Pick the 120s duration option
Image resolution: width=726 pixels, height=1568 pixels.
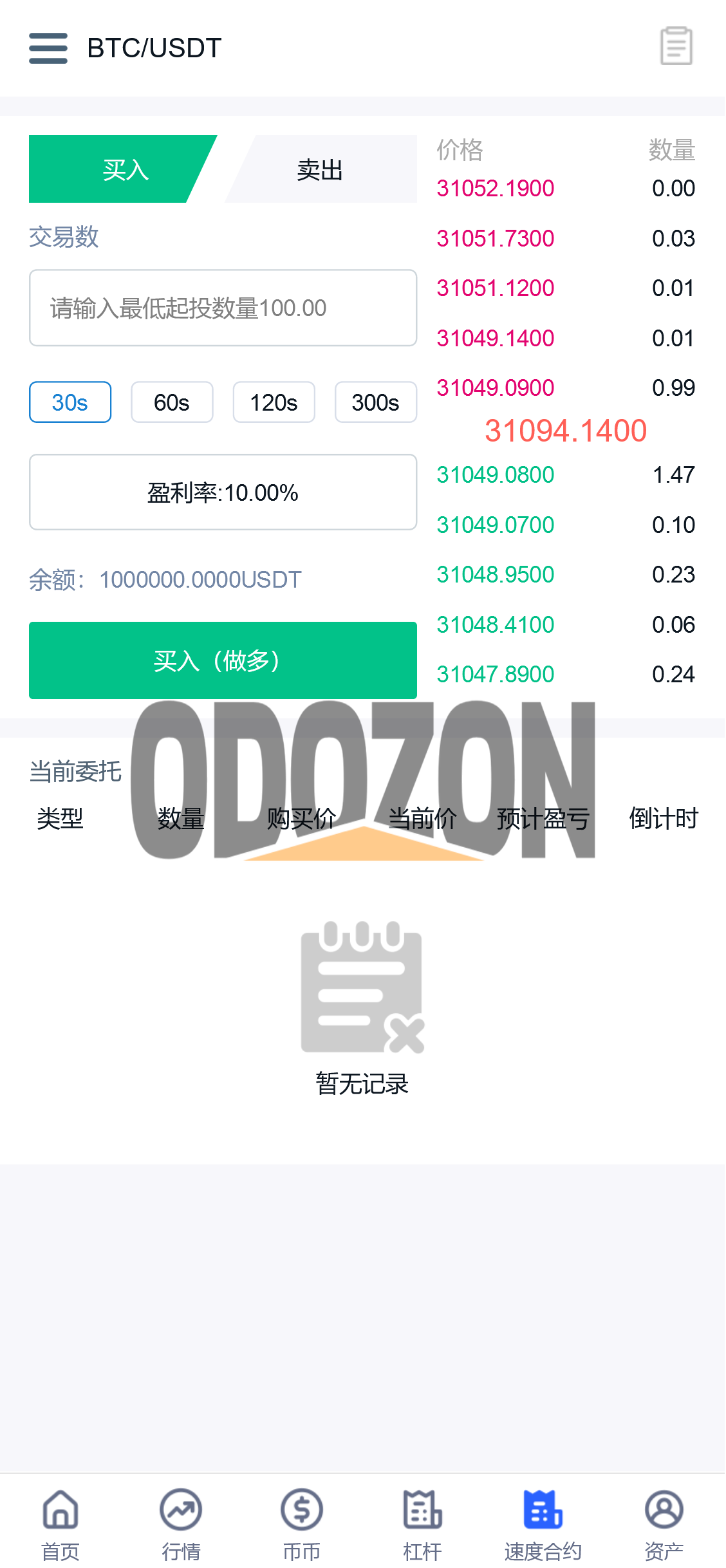(274, 402)
